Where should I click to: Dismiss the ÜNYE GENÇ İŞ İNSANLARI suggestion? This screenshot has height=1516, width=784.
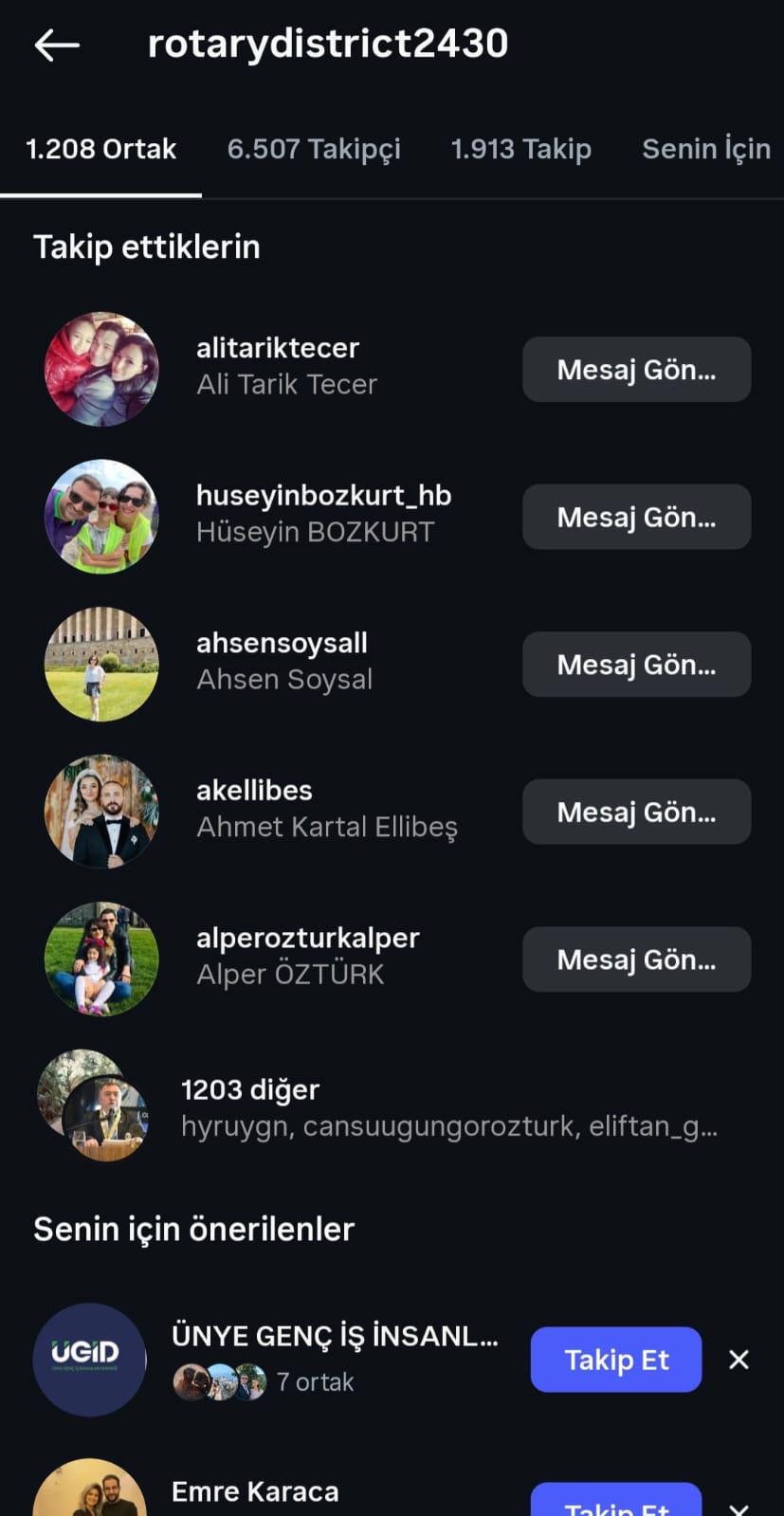pyautogui.click(x=738, y=1360)
